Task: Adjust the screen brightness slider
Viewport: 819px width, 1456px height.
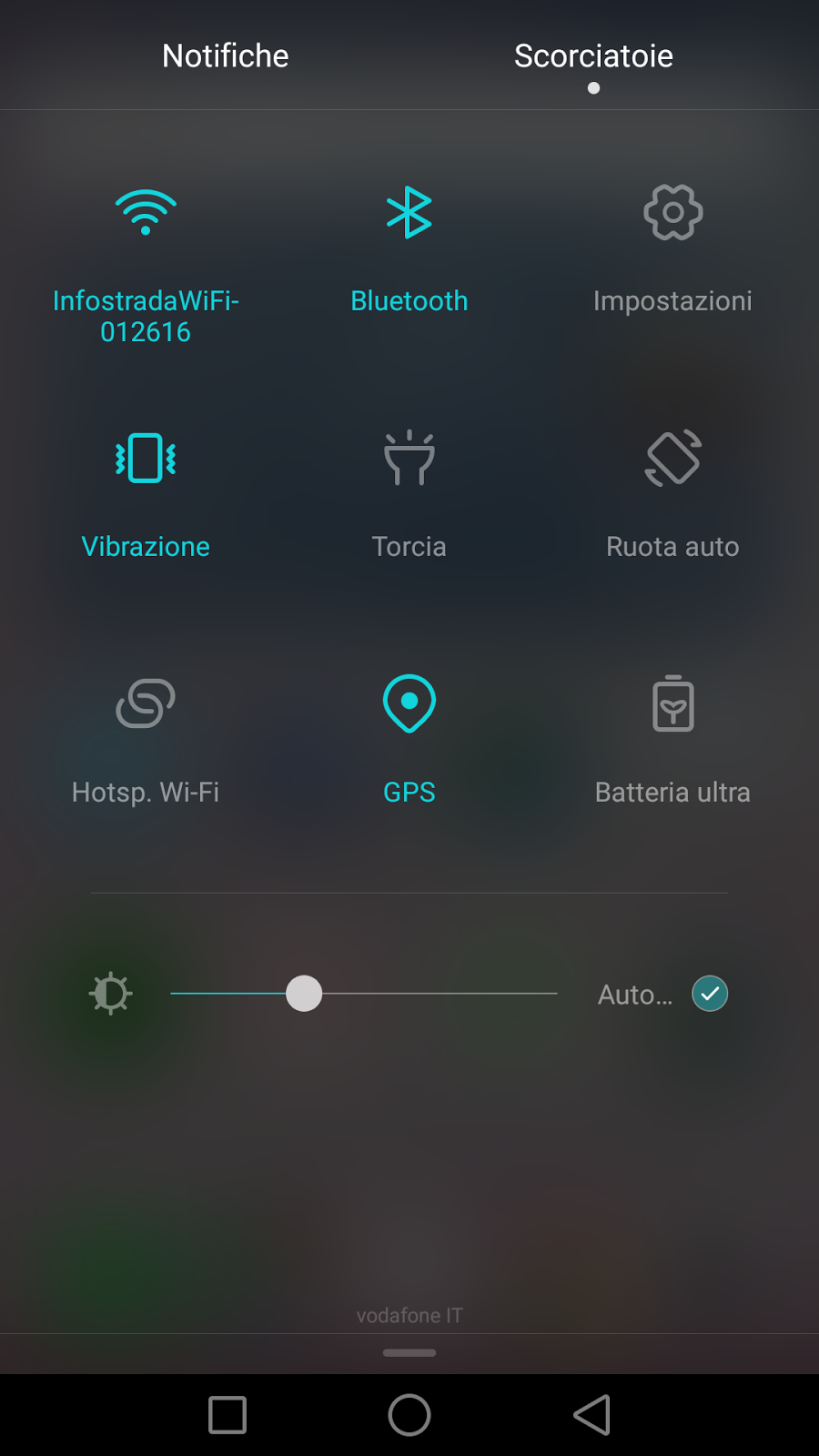Action: click(304, 994)
